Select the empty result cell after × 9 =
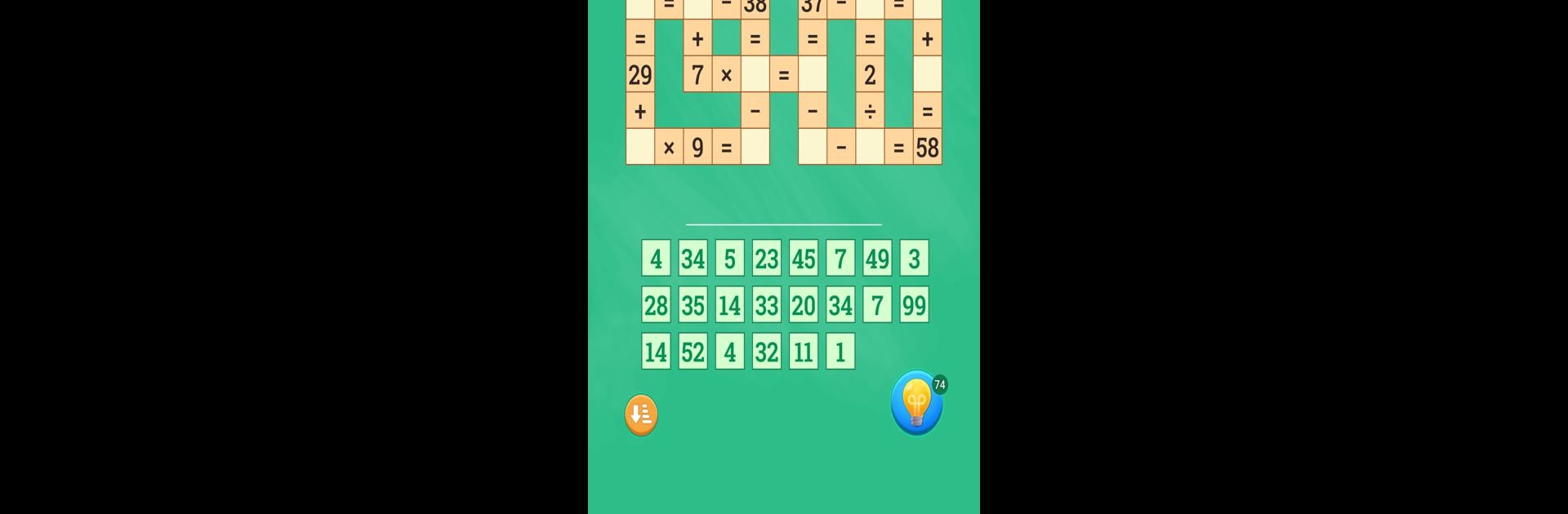Image resolution: width=1568 pixels, height=514 pixels. (x=755, y=147)
